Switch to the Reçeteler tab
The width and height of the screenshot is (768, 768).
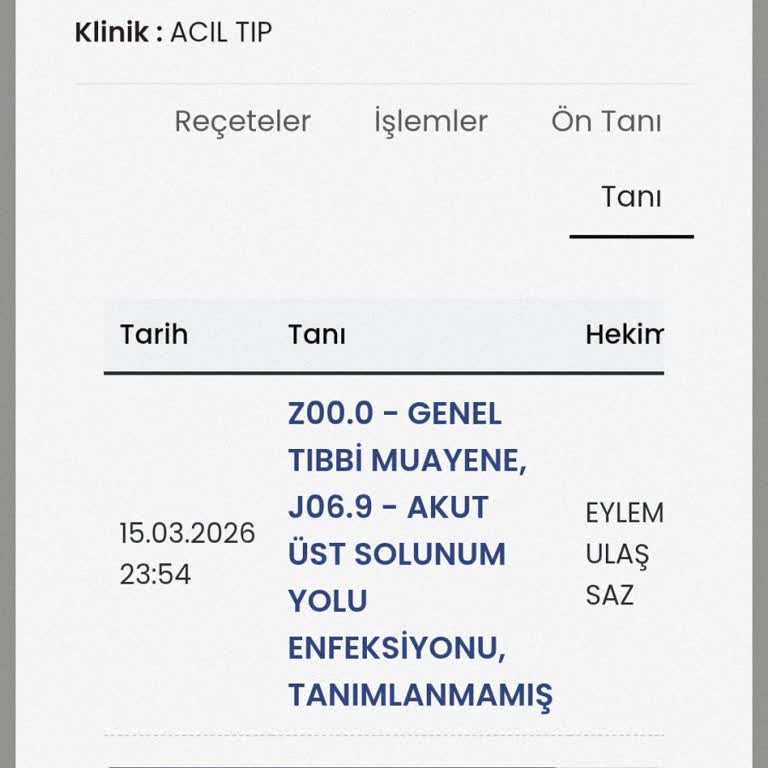click(x=242, y=122)
